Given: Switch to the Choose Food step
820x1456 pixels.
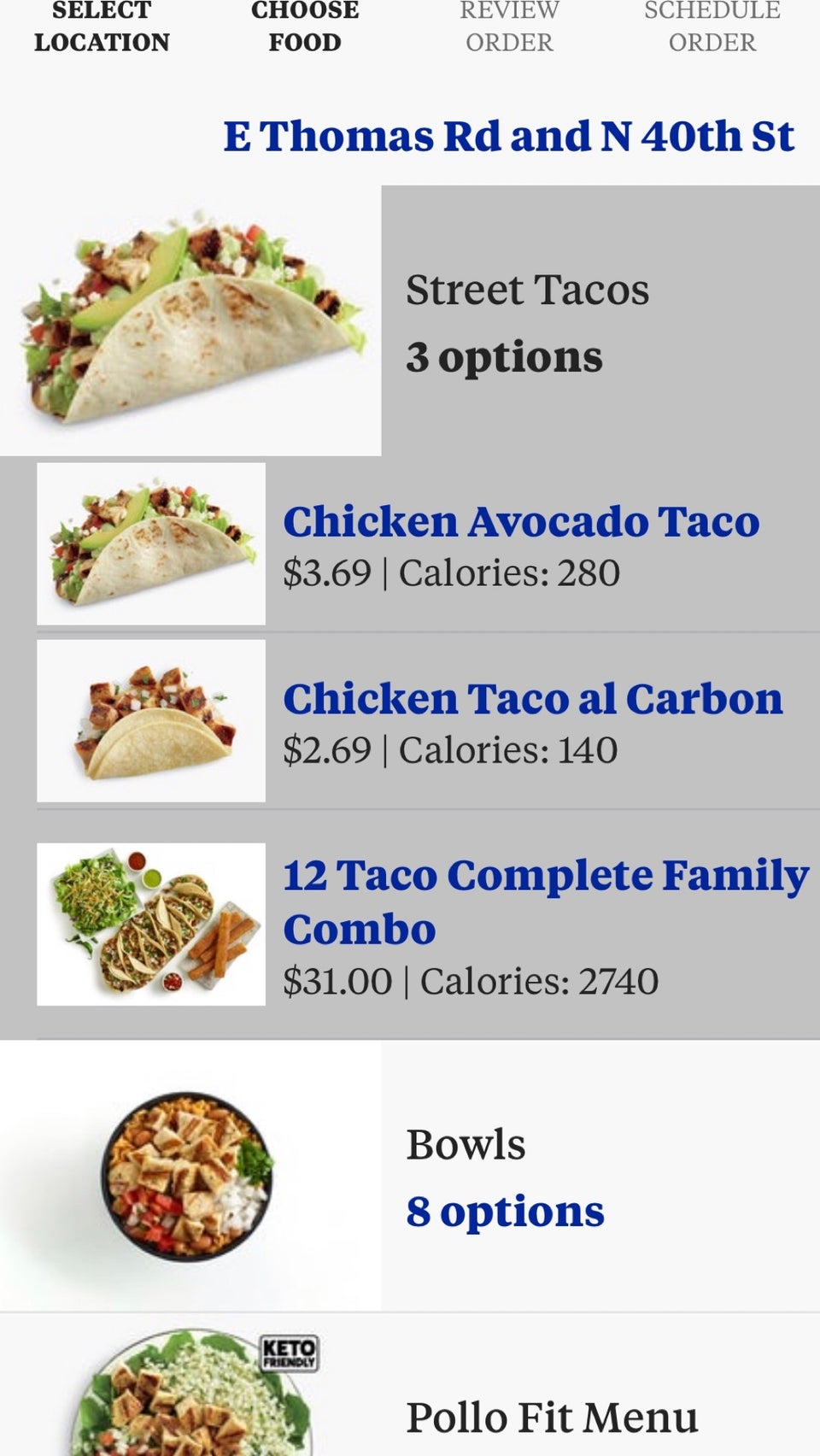Looking at the screenshot, I should (304, 26).
